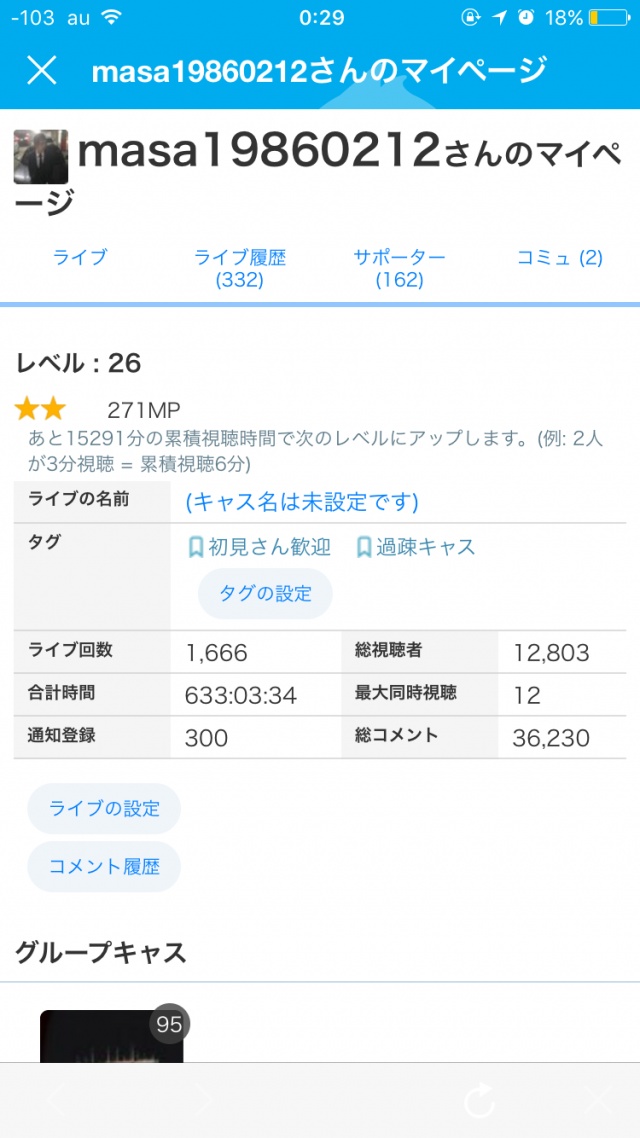This screenshot has width=640, height=1138.
Task: Close the My Page view with X
Action: pos(41,70)
